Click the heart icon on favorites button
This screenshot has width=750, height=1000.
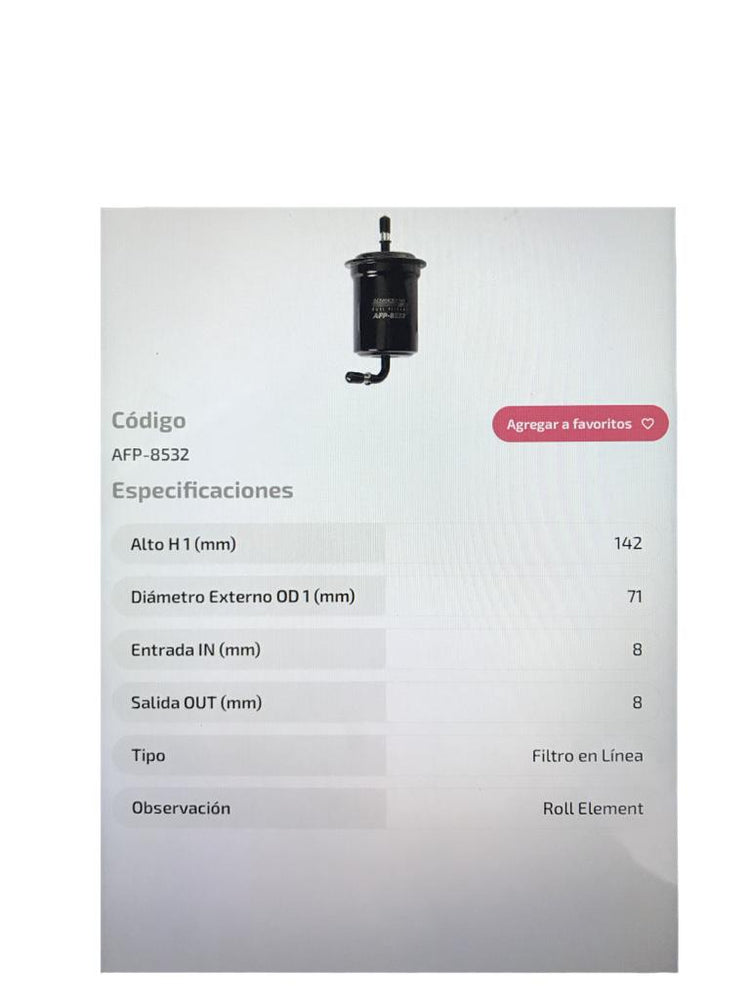click(x=648, y=424)
